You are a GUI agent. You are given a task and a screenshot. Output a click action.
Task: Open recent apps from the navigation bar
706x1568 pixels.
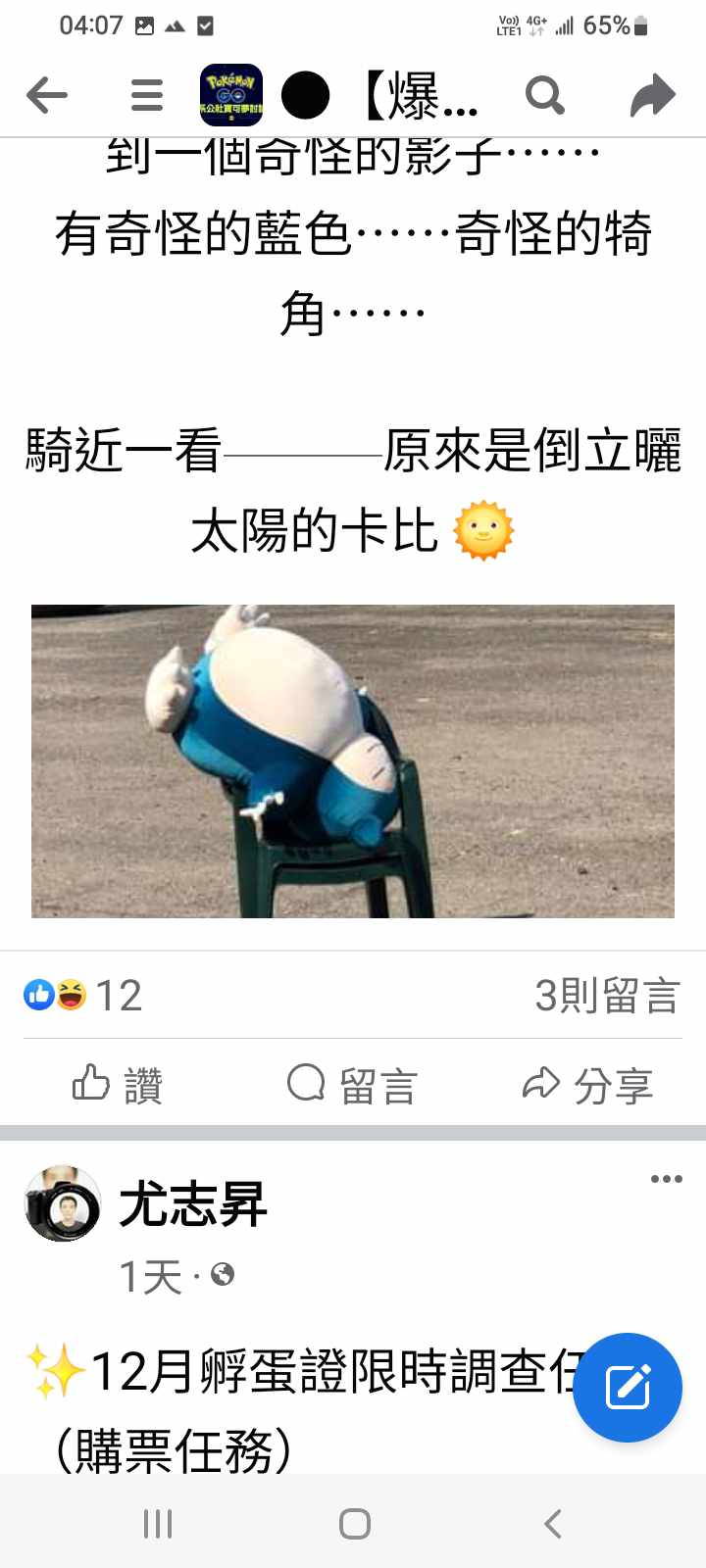(158, 1523)
